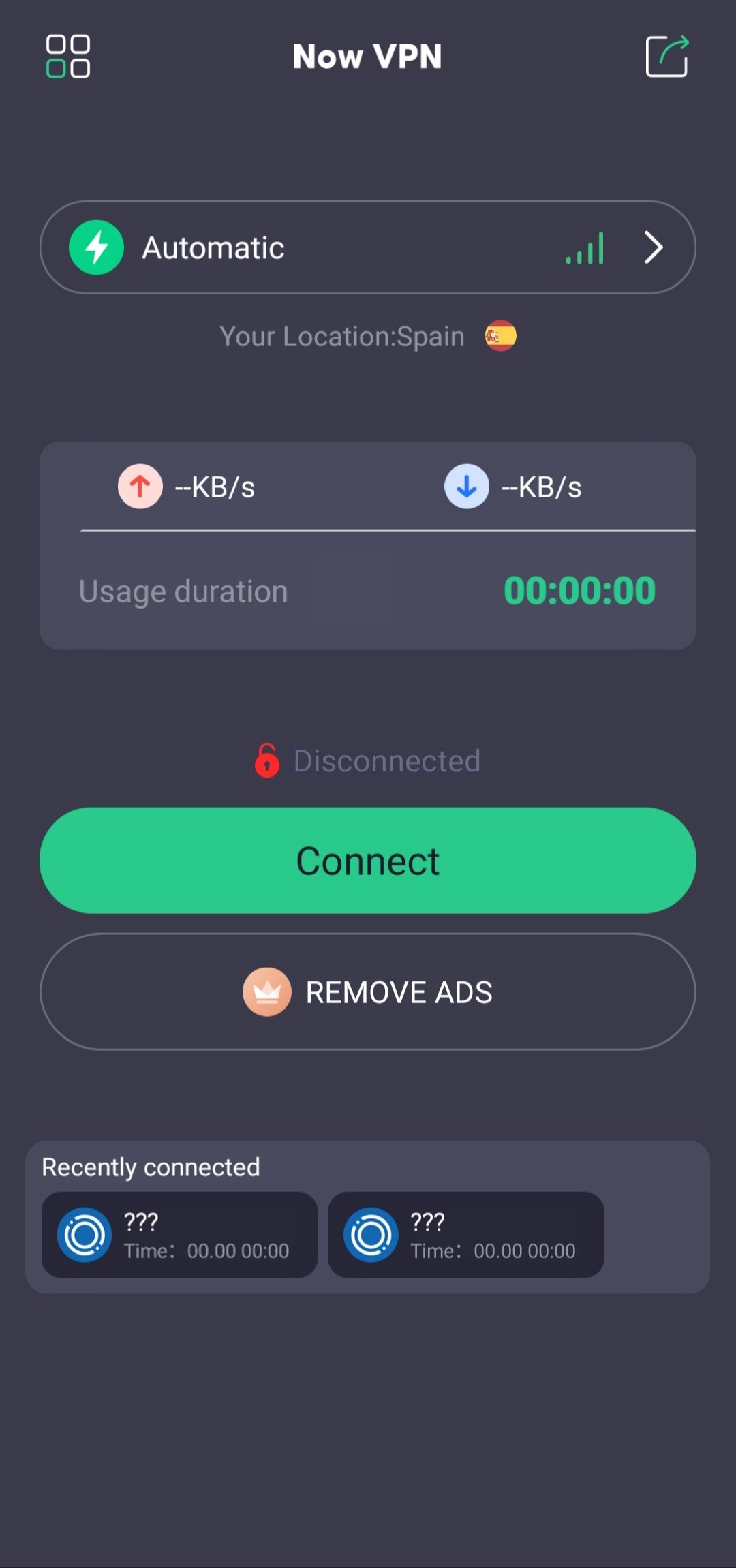Expand the Recently connected section
Viewport: 736px width, 1568px height.
(151, 1167)
